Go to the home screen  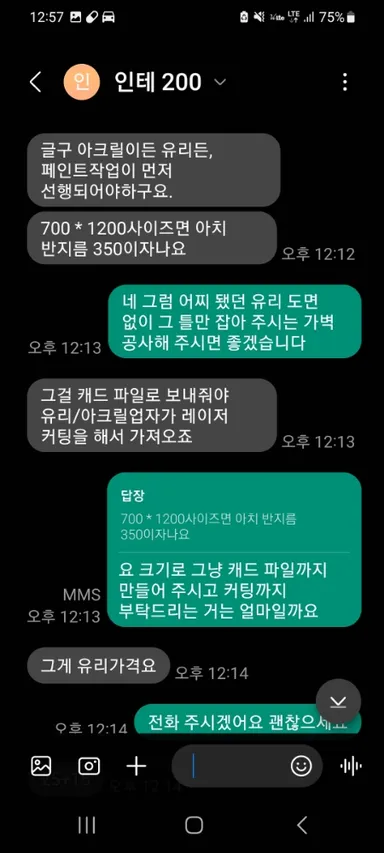[x=194, y=825]
